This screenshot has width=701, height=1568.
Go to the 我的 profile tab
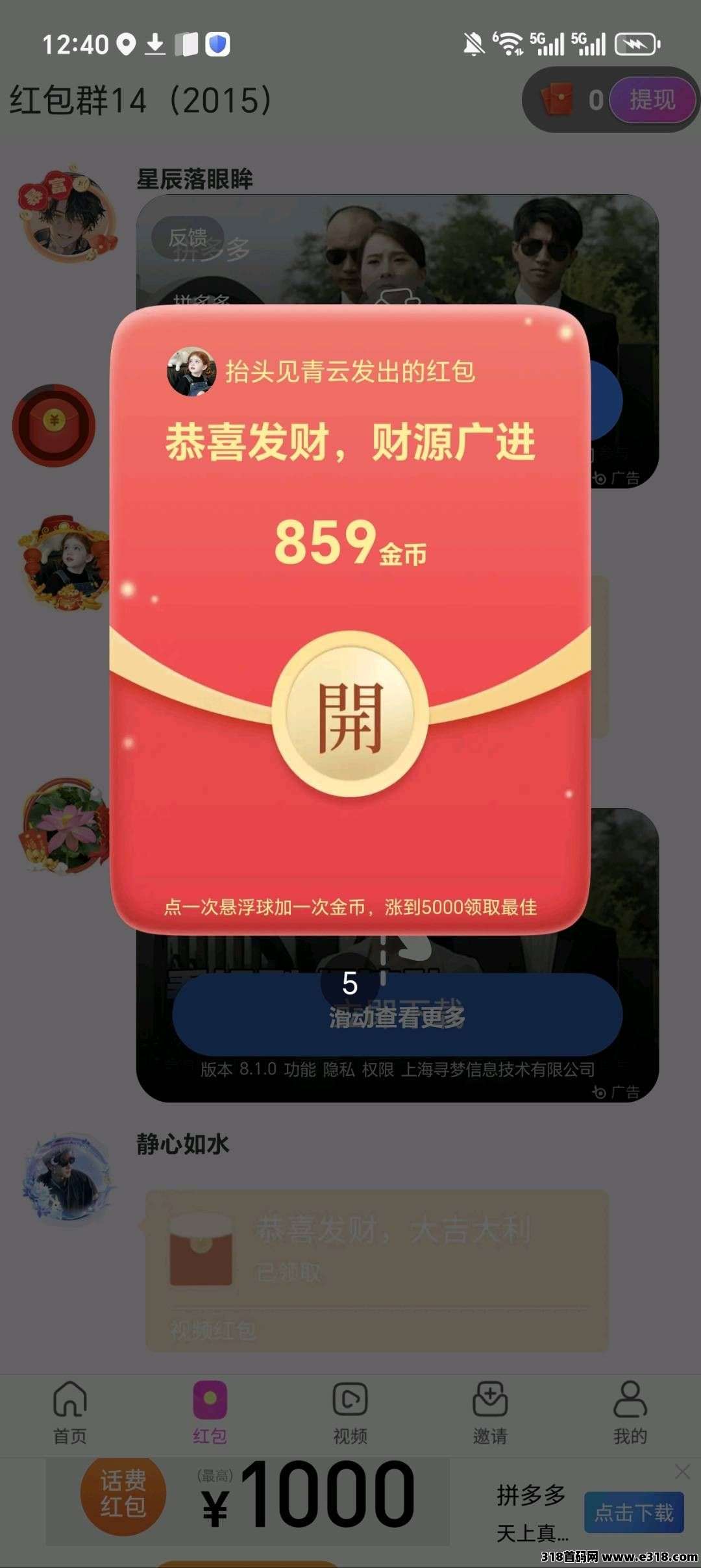click(630, 1413)
